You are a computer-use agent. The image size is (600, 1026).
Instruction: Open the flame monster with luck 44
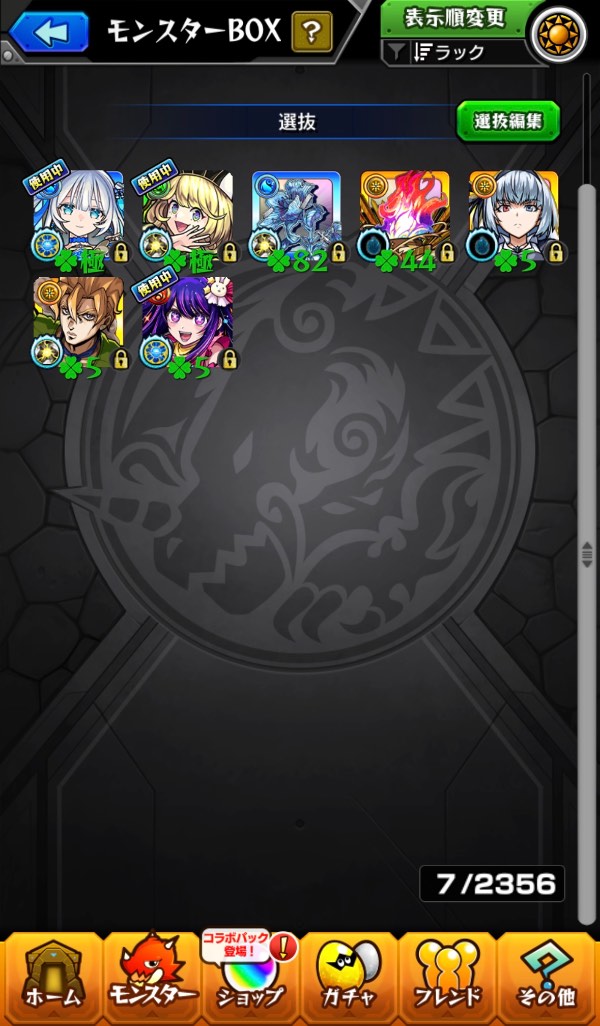click(x=405, y=217)
